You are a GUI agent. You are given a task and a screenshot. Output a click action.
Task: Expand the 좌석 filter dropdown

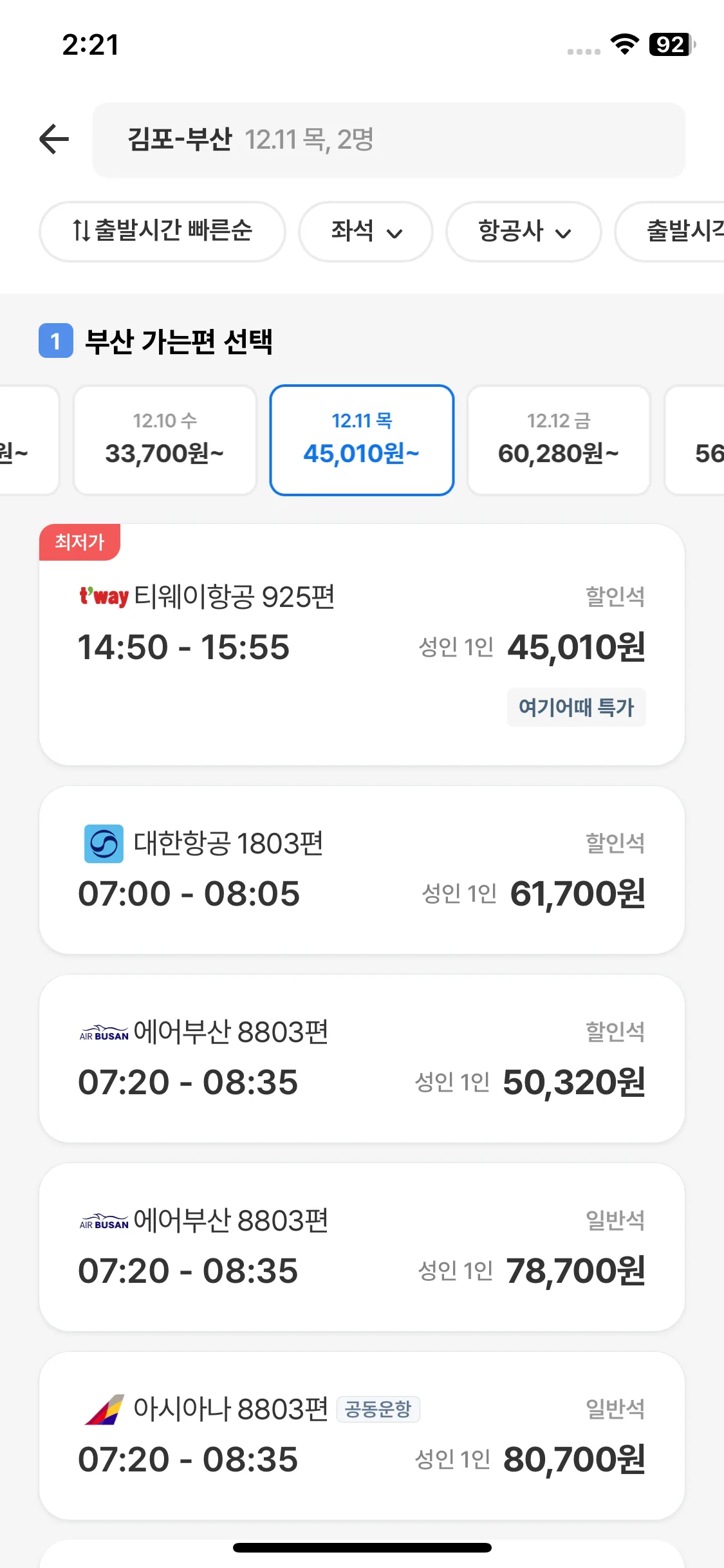(x=366, y=231)
